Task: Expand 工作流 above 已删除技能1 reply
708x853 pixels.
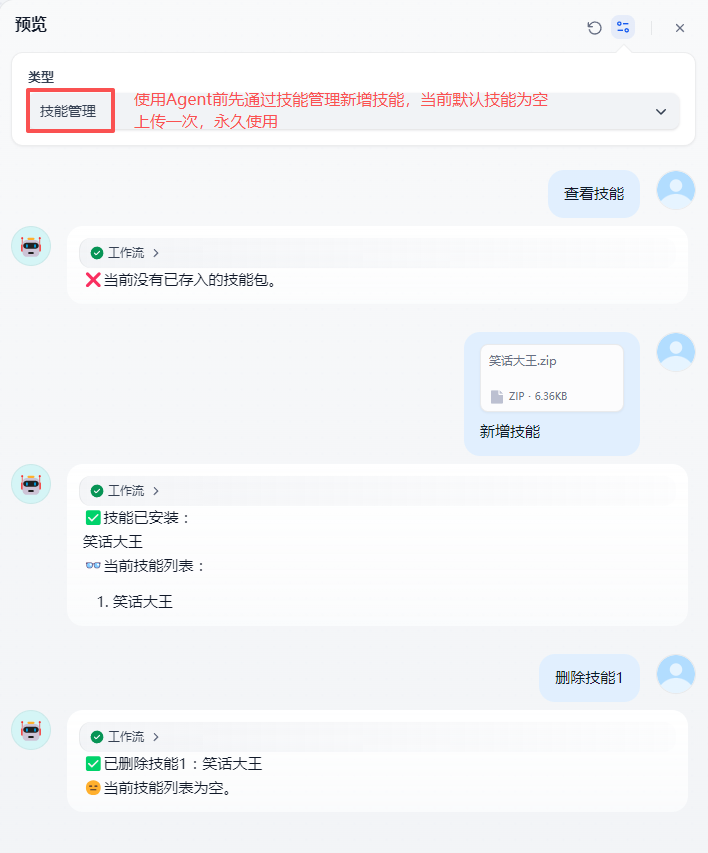Action: (x=125, y=737)
